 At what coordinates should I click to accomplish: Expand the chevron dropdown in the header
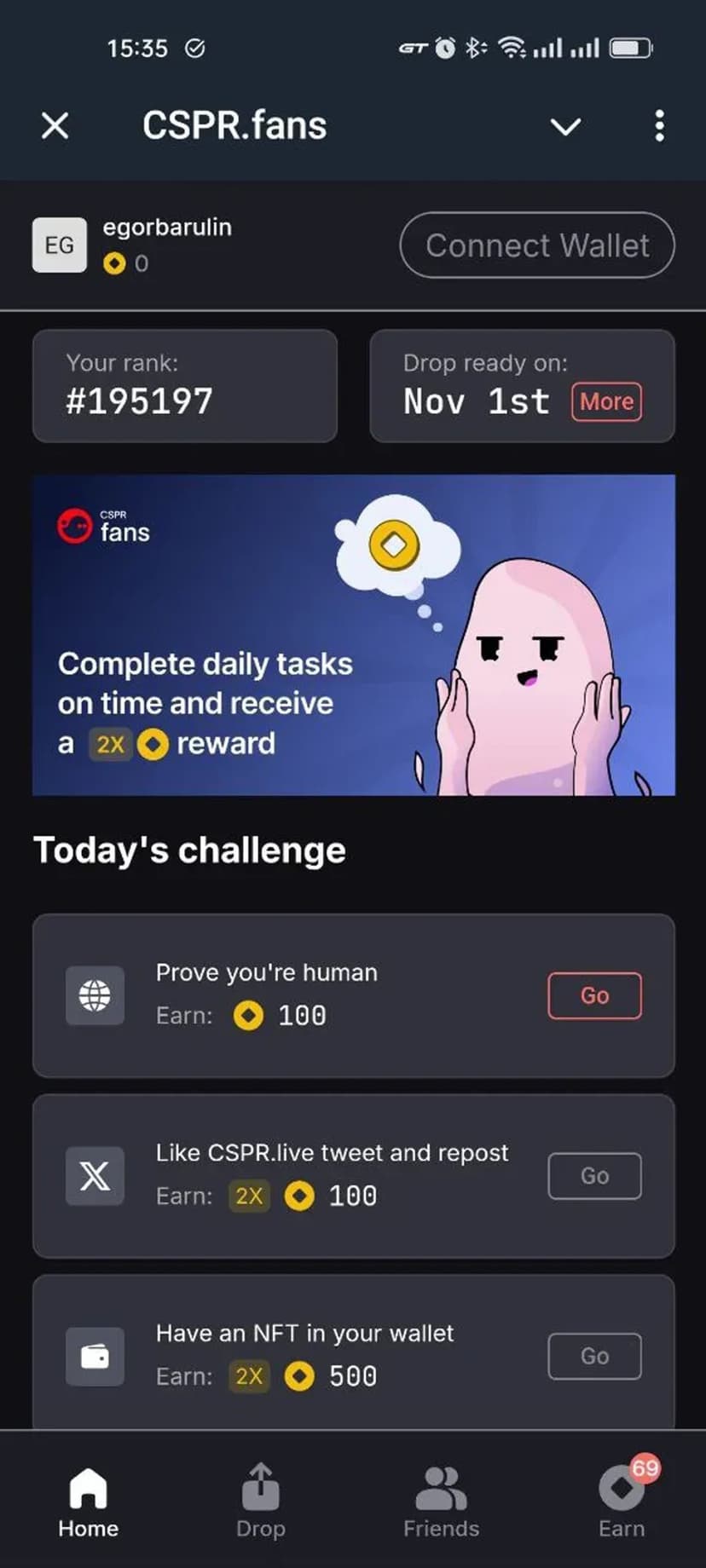click(x=565, y=127)
